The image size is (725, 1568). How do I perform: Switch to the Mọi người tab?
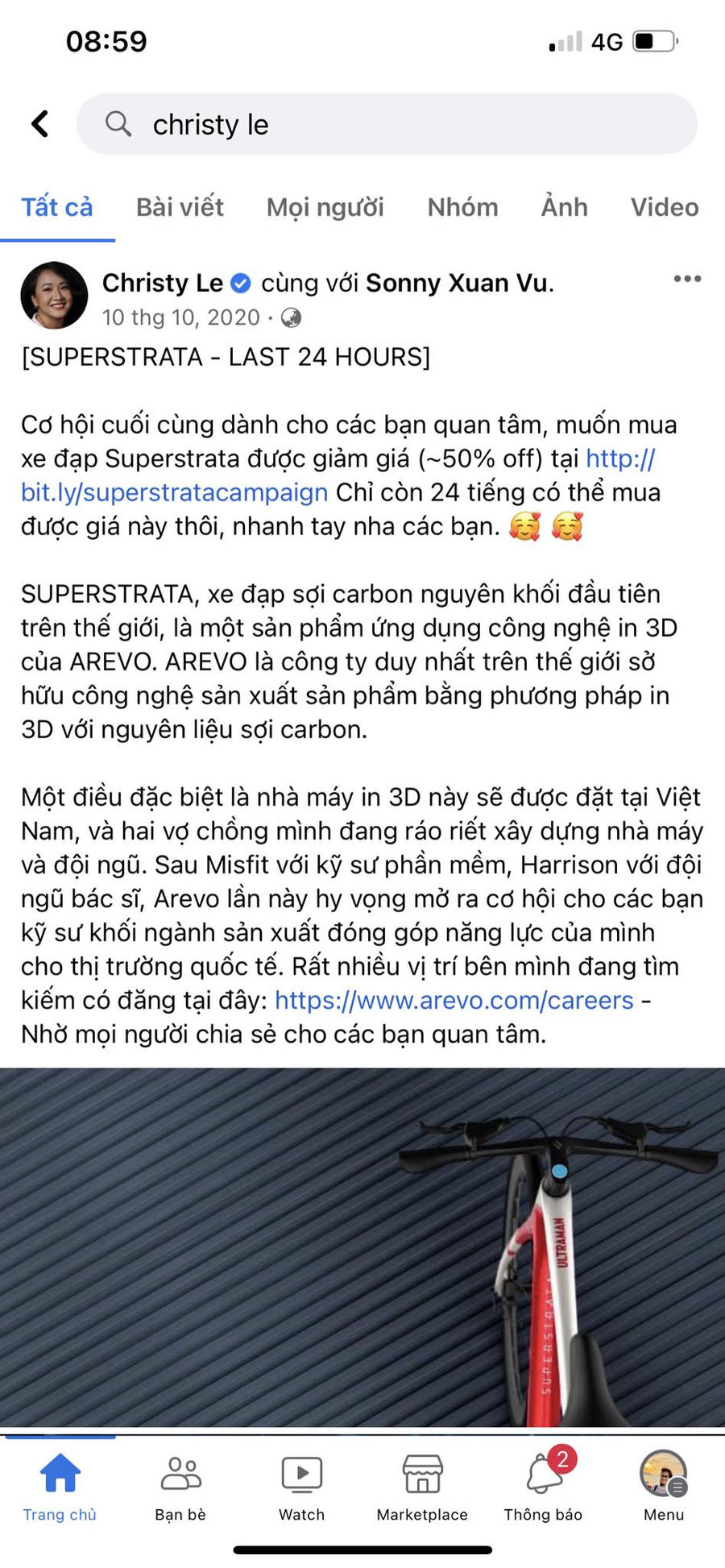point(325,207)
